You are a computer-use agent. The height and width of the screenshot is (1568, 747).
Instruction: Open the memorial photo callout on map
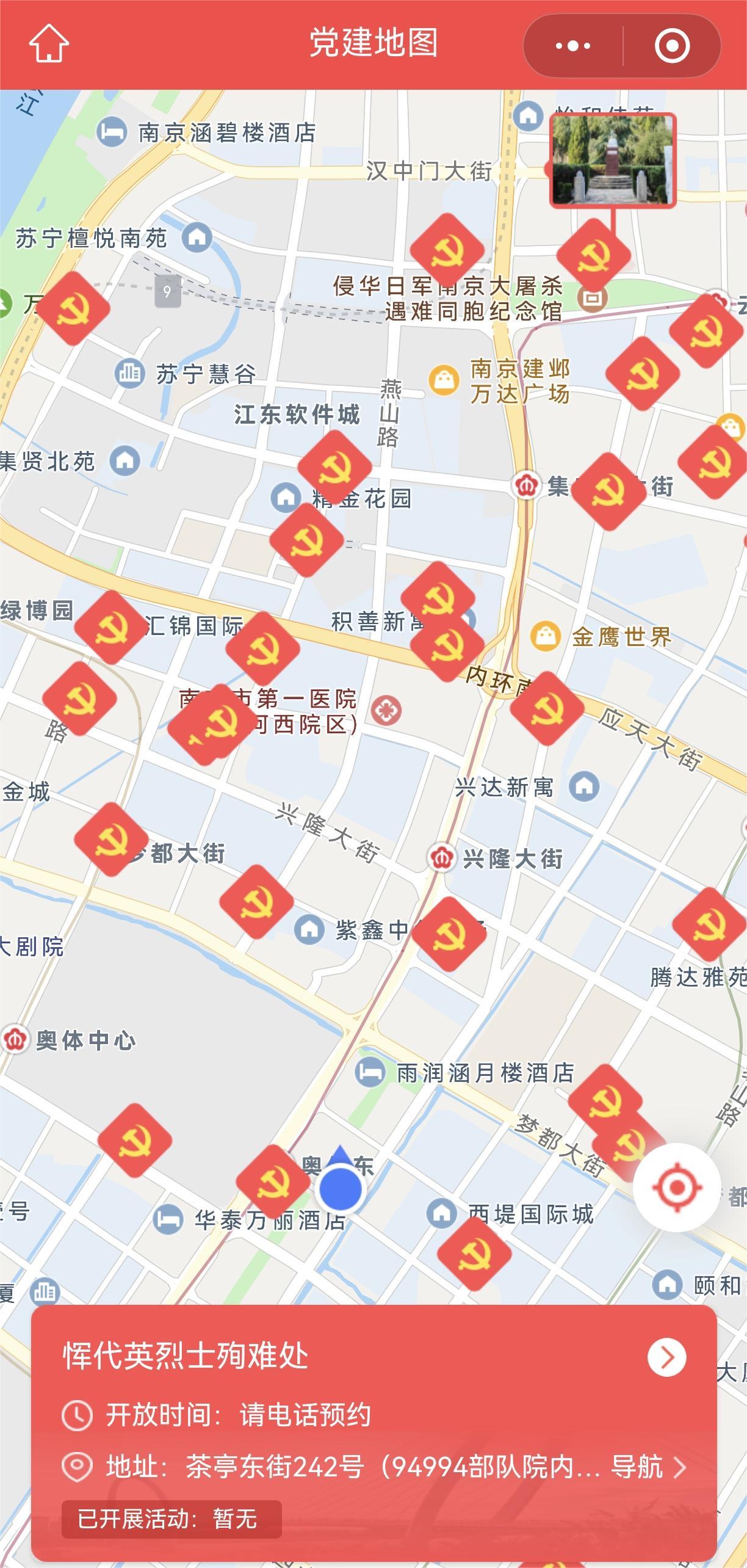pyautogui.click(x=613, y=160)
